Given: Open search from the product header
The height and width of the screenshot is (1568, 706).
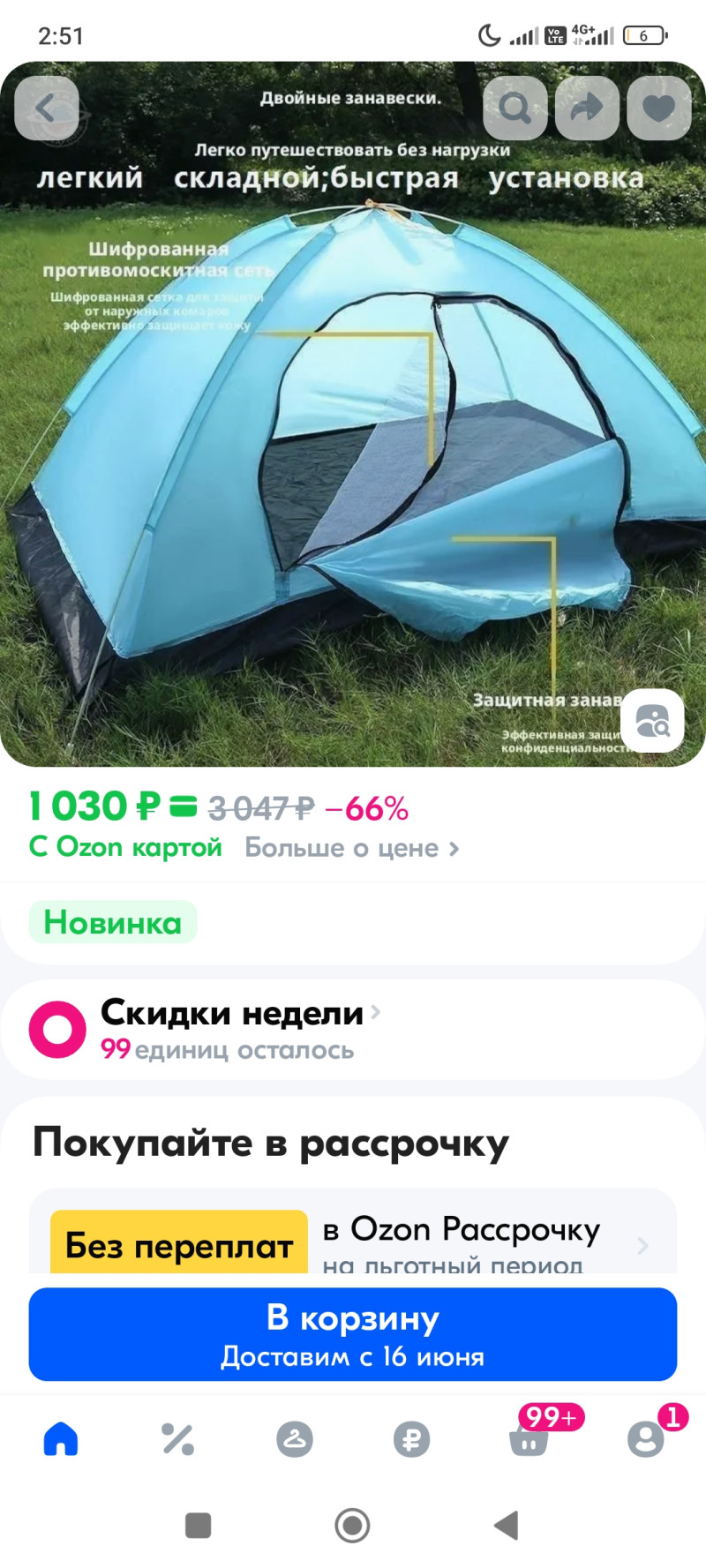Looking at the screenshot, I should (514, 109).
